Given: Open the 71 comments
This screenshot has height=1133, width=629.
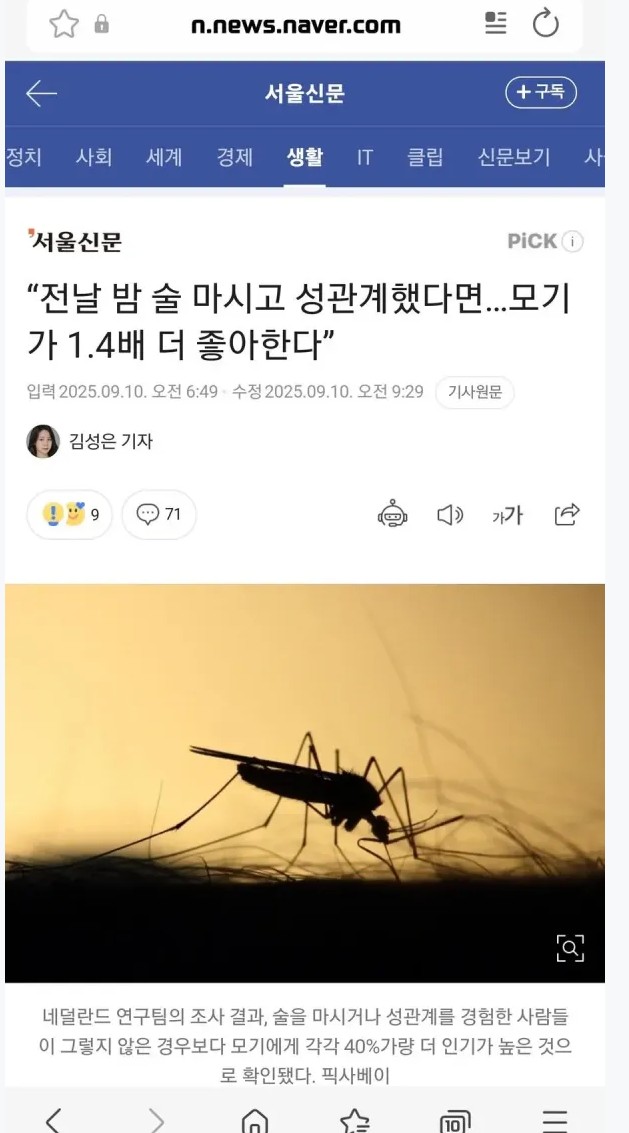Looking at the screenshot, I should (x=159, y=515).
